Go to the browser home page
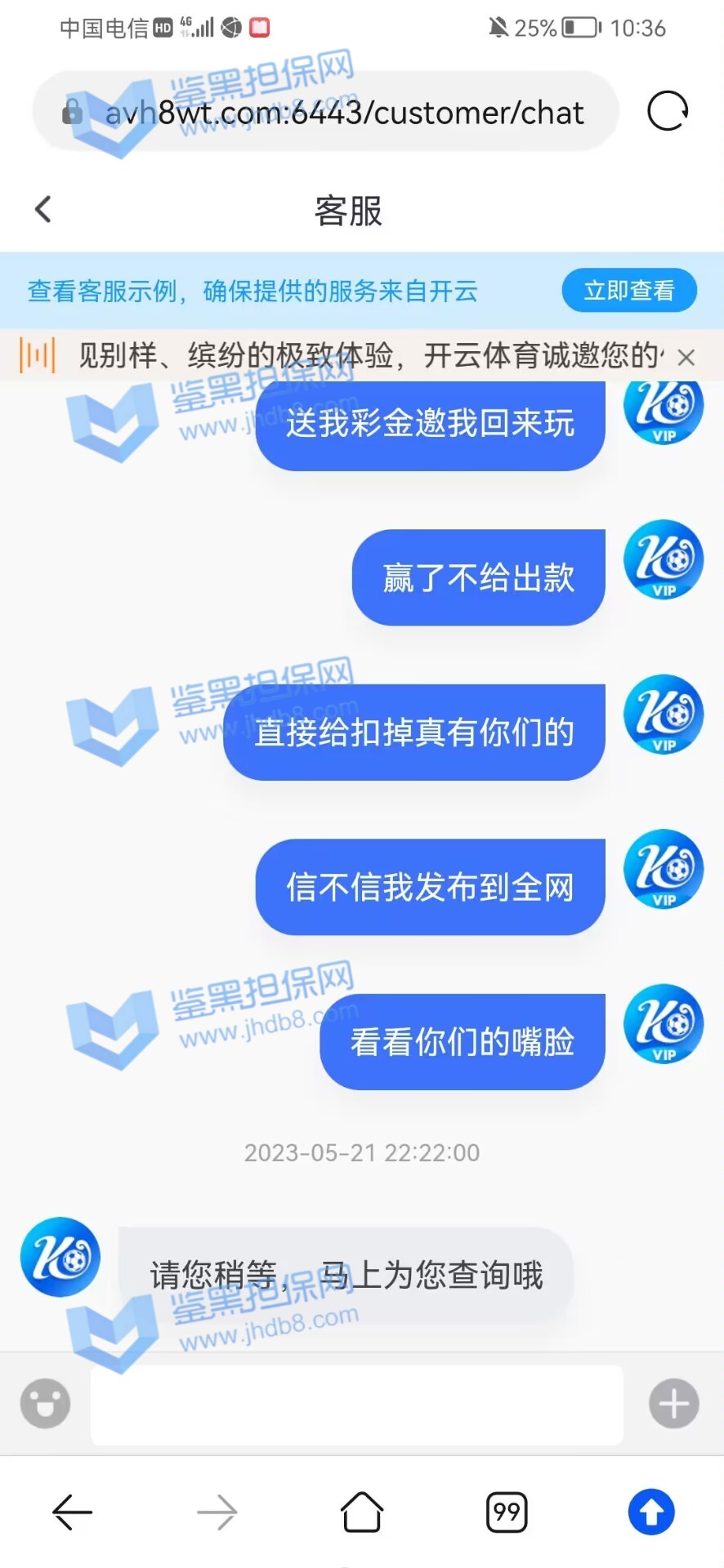 pyautogui.click(x=362, y=1512)
